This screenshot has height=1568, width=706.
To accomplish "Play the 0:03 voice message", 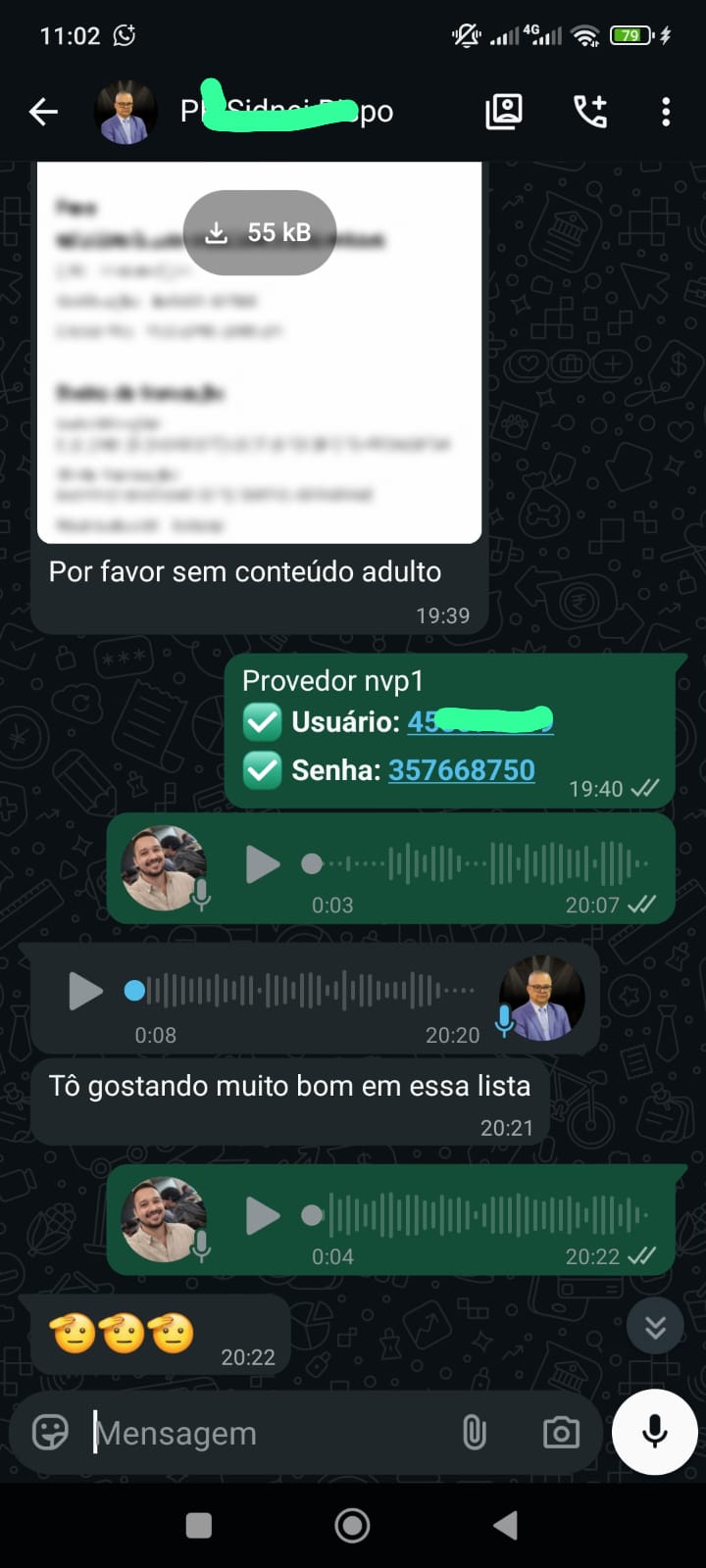I will point(262,864).
